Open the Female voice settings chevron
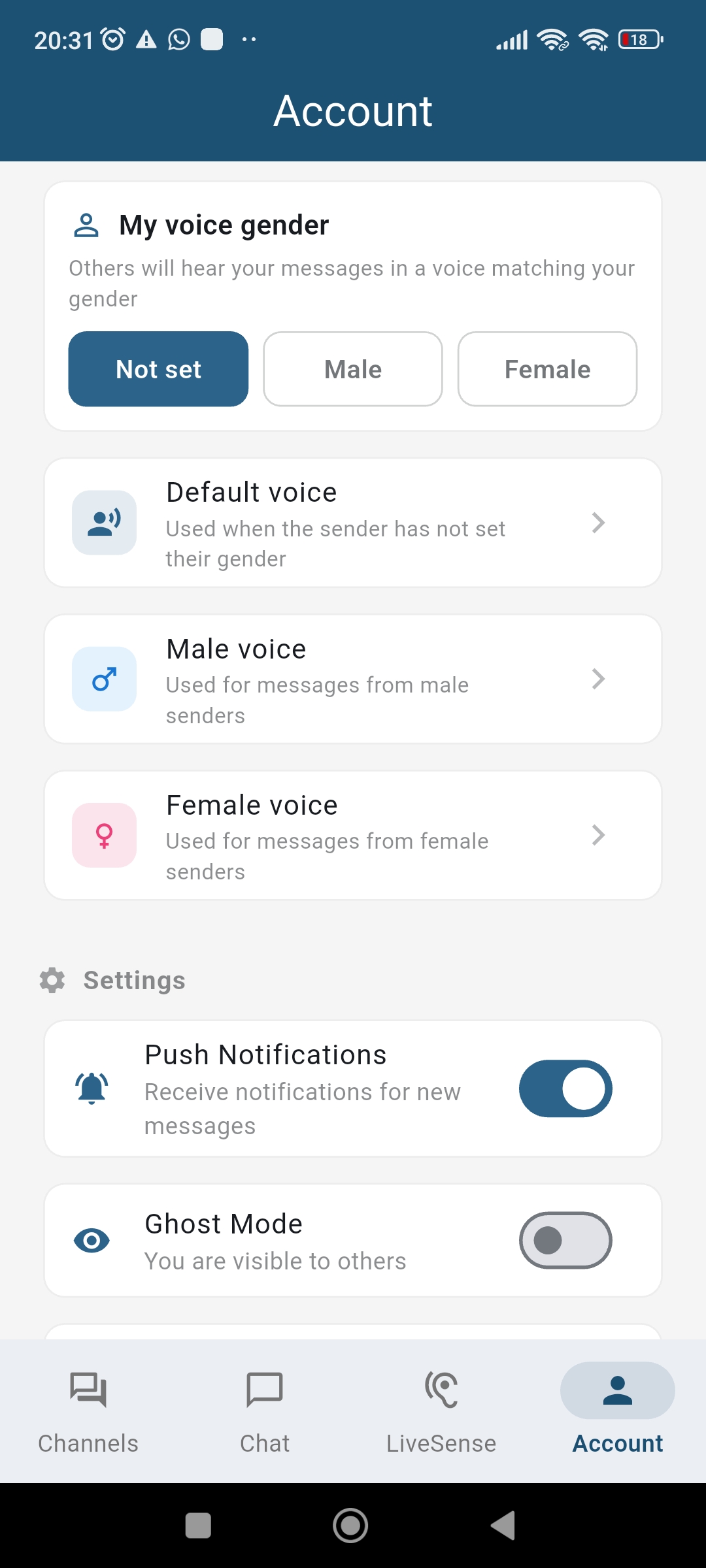Viewport: 706px width, 1568px height. (x=598, y=835)
